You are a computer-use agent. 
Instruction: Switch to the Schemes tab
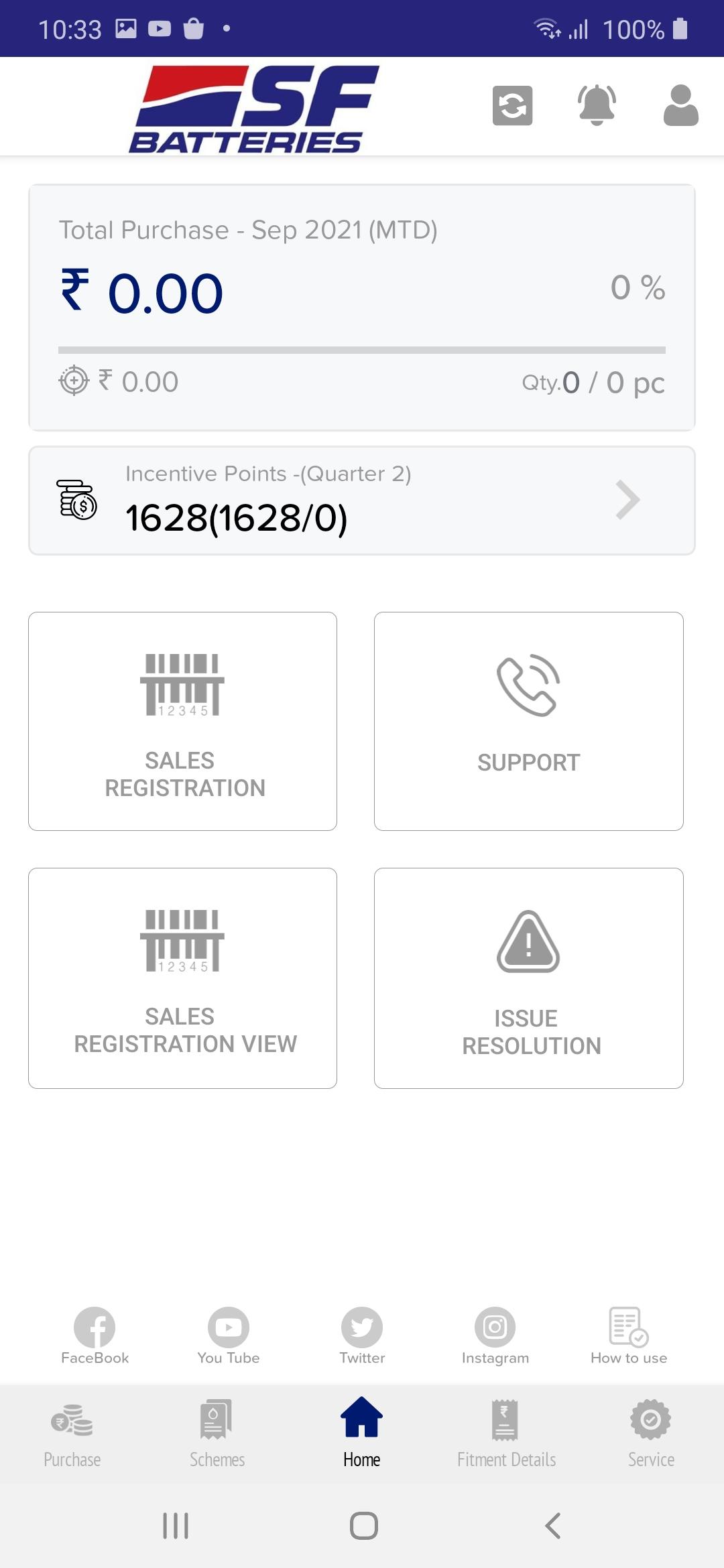click(x=217, y=1433)
